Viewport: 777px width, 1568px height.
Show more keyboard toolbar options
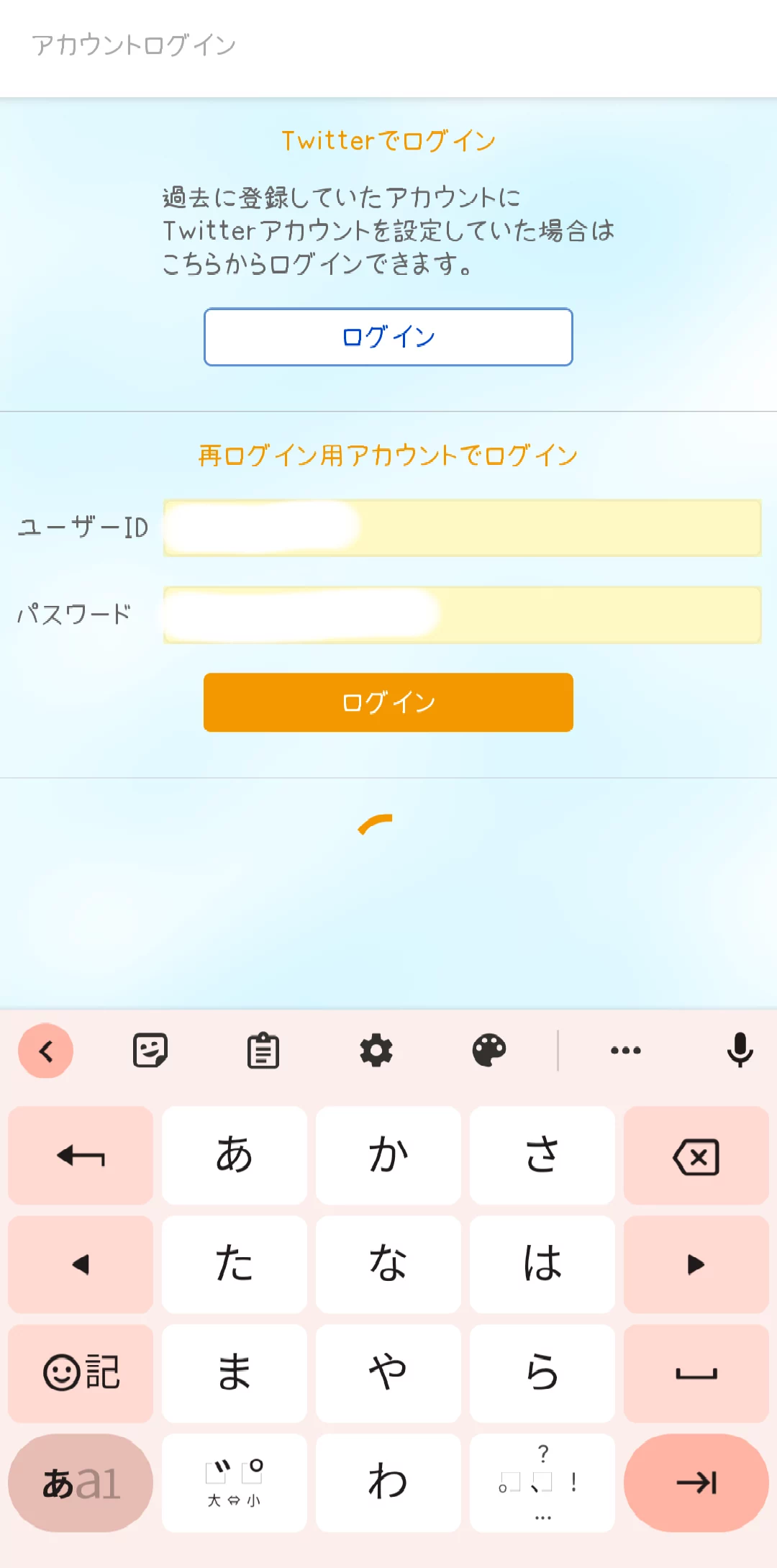pyautogui.click(x=625, y=1051)
